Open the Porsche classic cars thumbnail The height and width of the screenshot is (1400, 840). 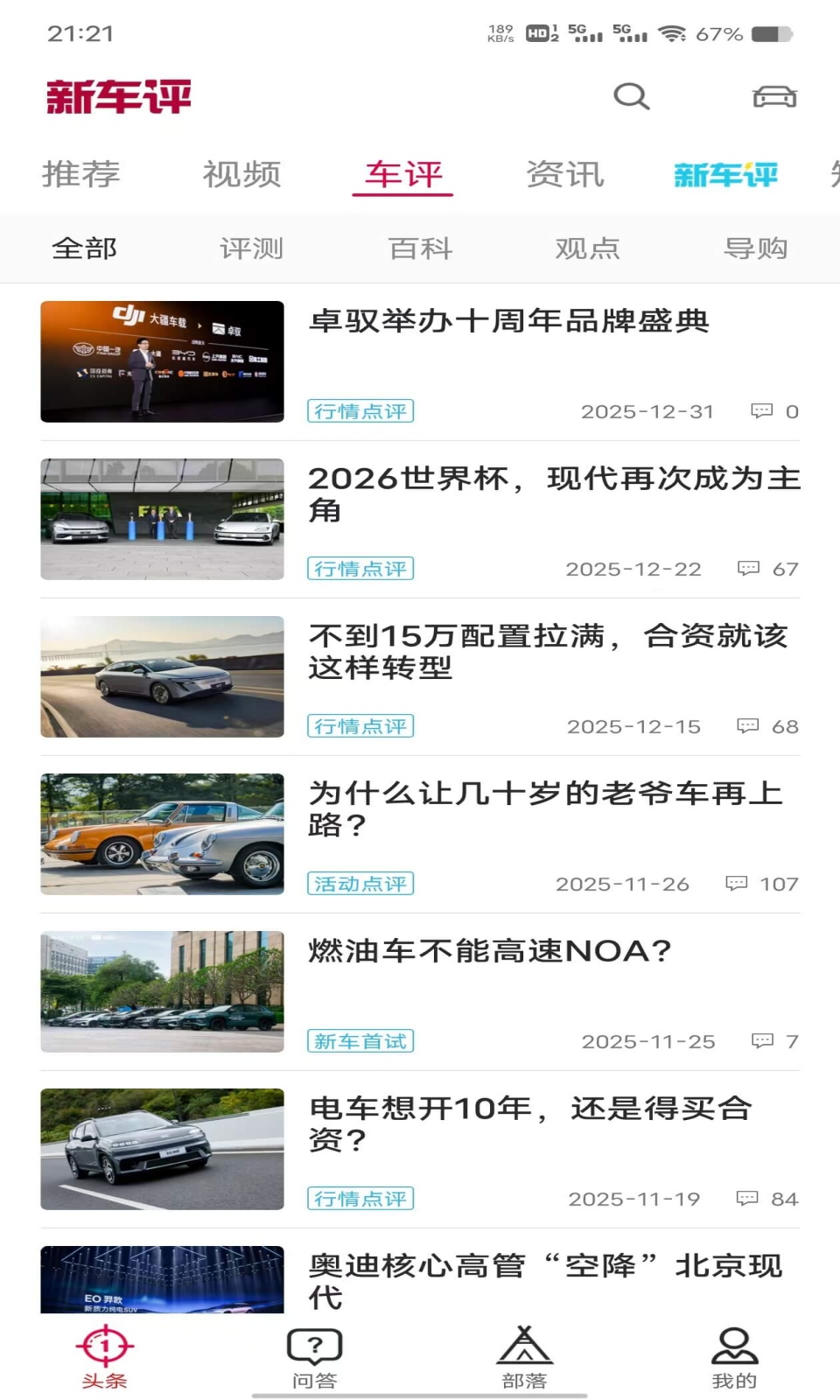[x=162, y=834]
